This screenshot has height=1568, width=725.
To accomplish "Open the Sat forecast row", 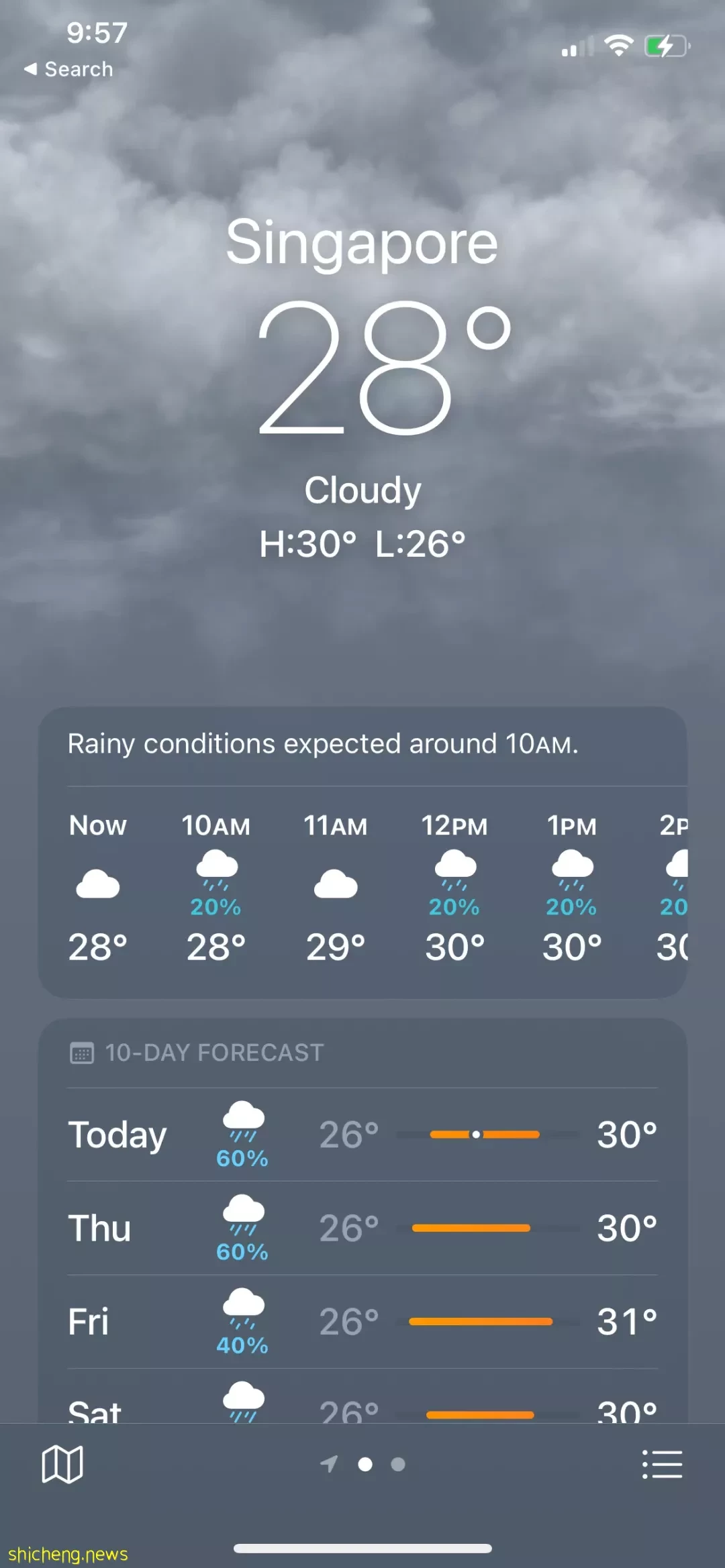I will click(362, 1396).
